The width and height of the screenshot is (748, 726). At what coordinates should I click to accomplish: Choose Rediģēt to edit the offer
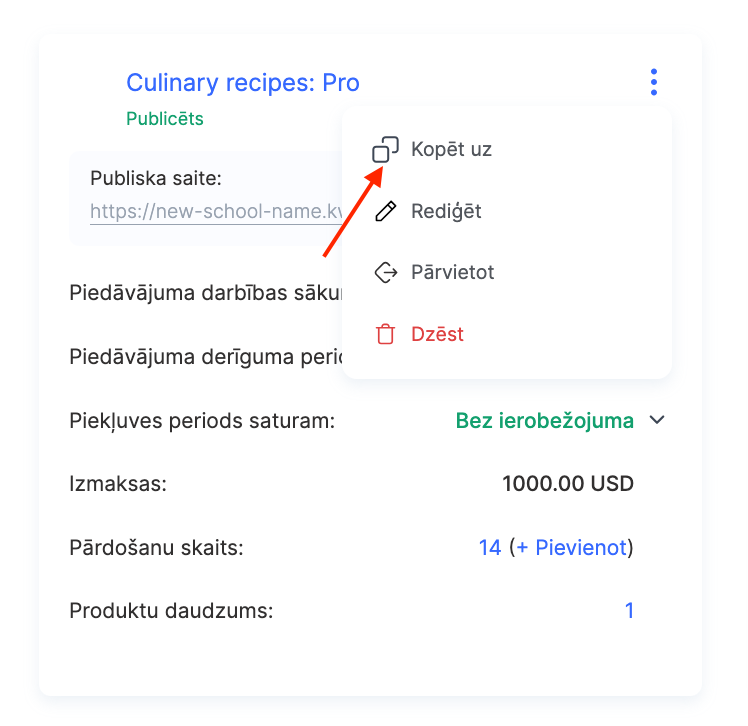coord(446,212)
